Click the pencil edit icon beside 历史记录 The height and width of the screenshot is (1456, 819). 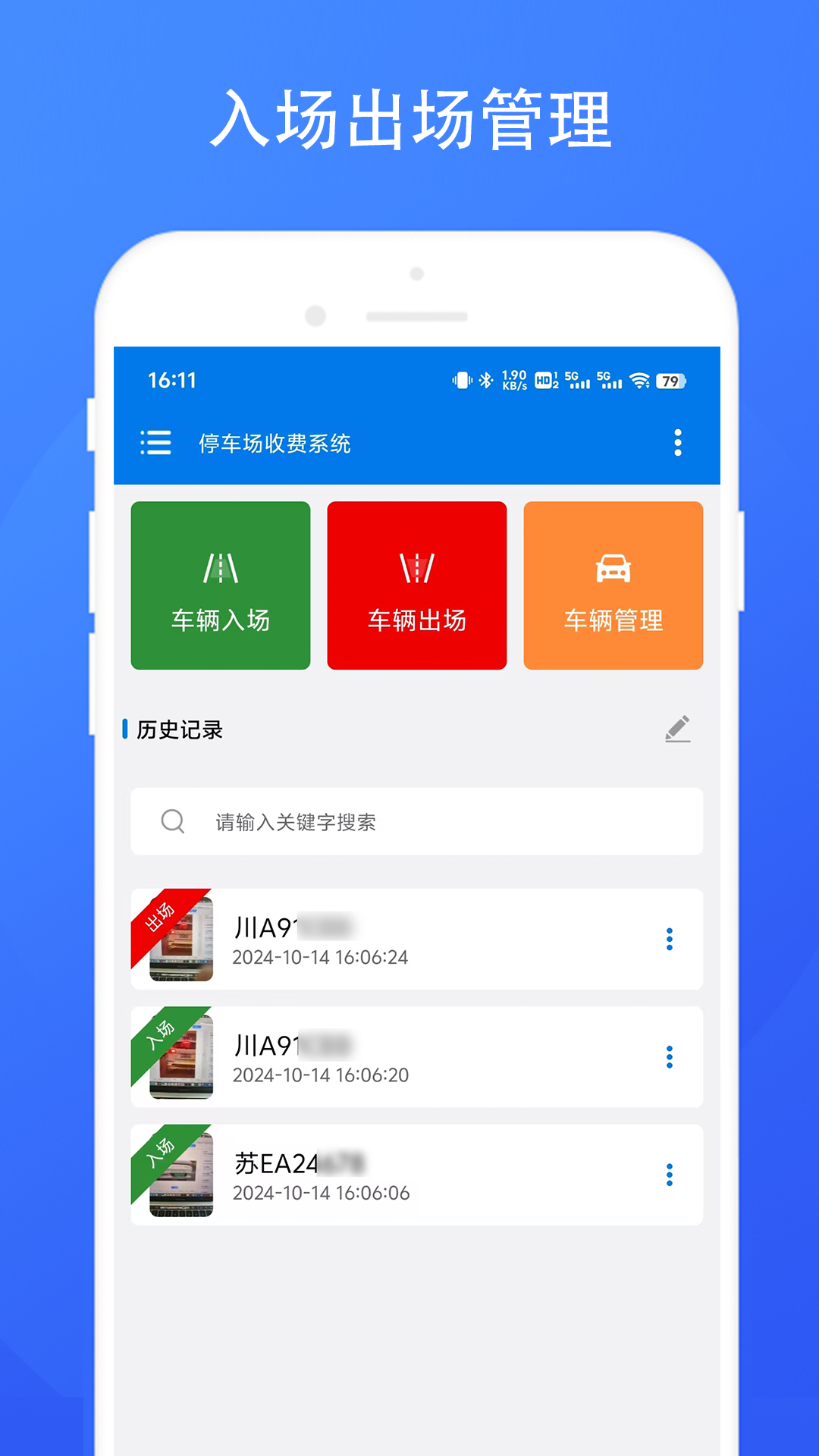[x=679, y=729]
